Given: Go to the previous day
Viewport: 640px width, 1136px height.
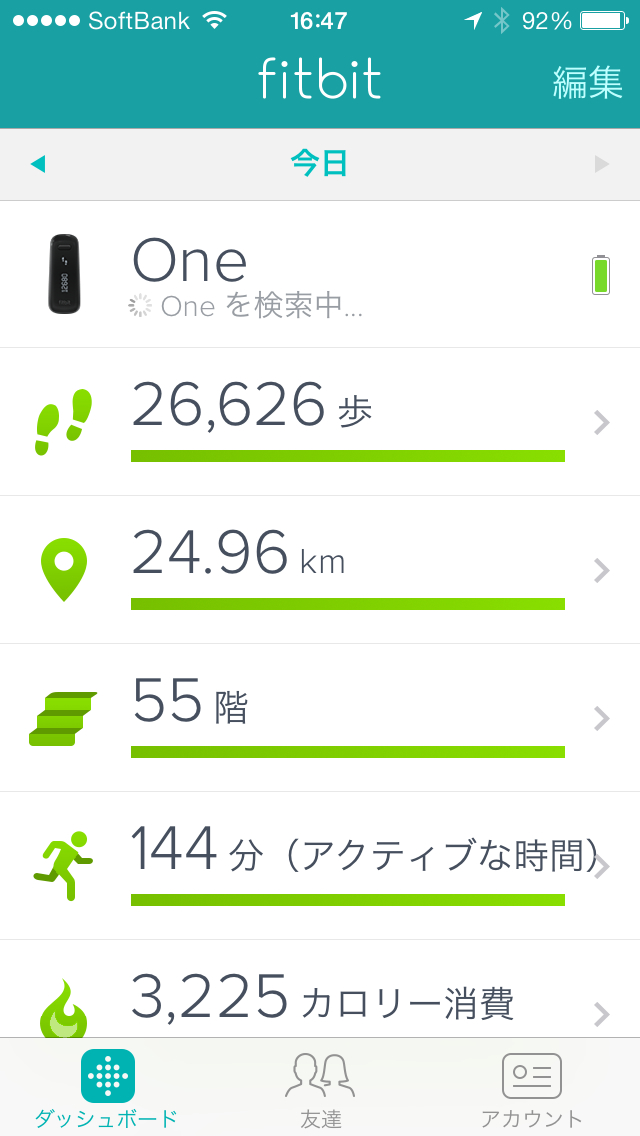Looking at the screenshot, I should [38, 164].
